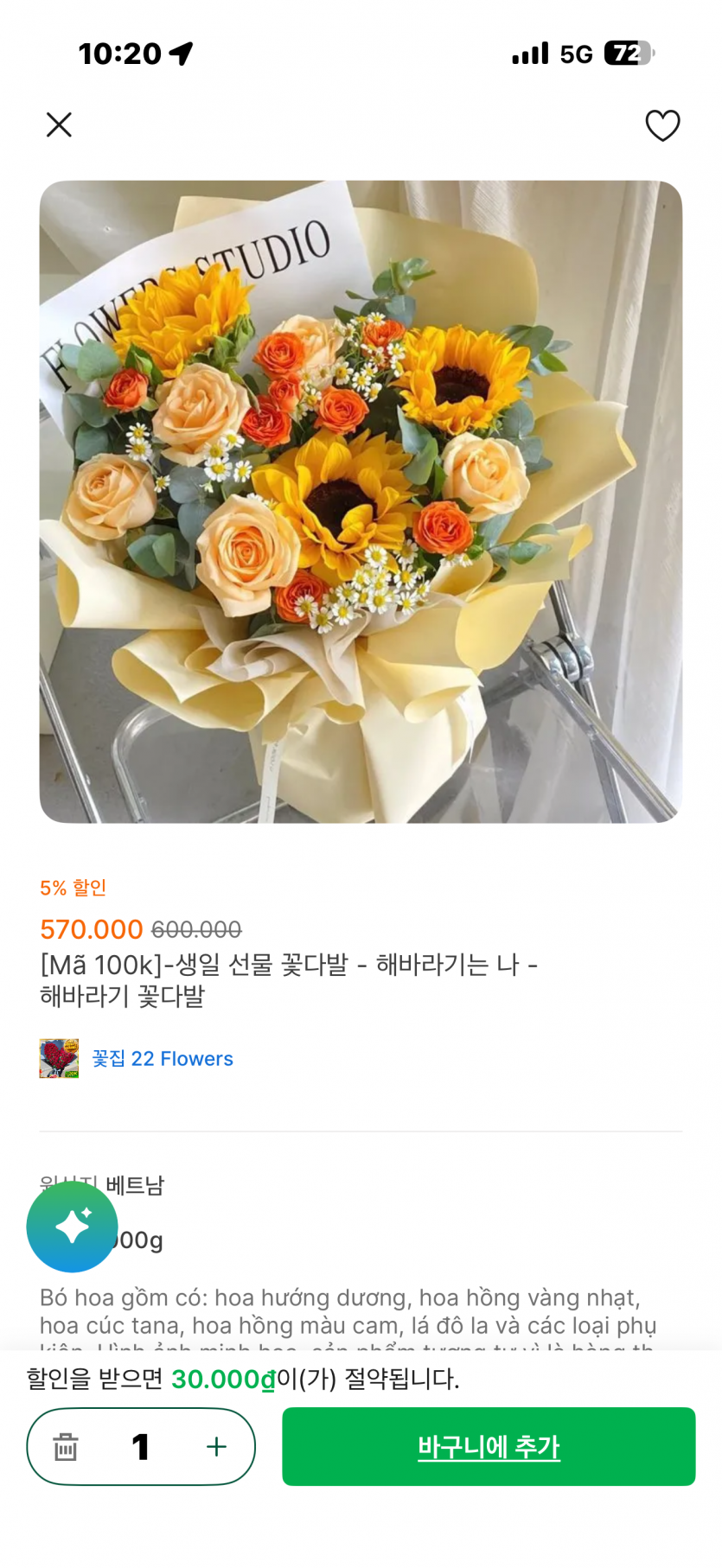
Task: Open the sparkle AI assistant button
Action: (73, 1227)
